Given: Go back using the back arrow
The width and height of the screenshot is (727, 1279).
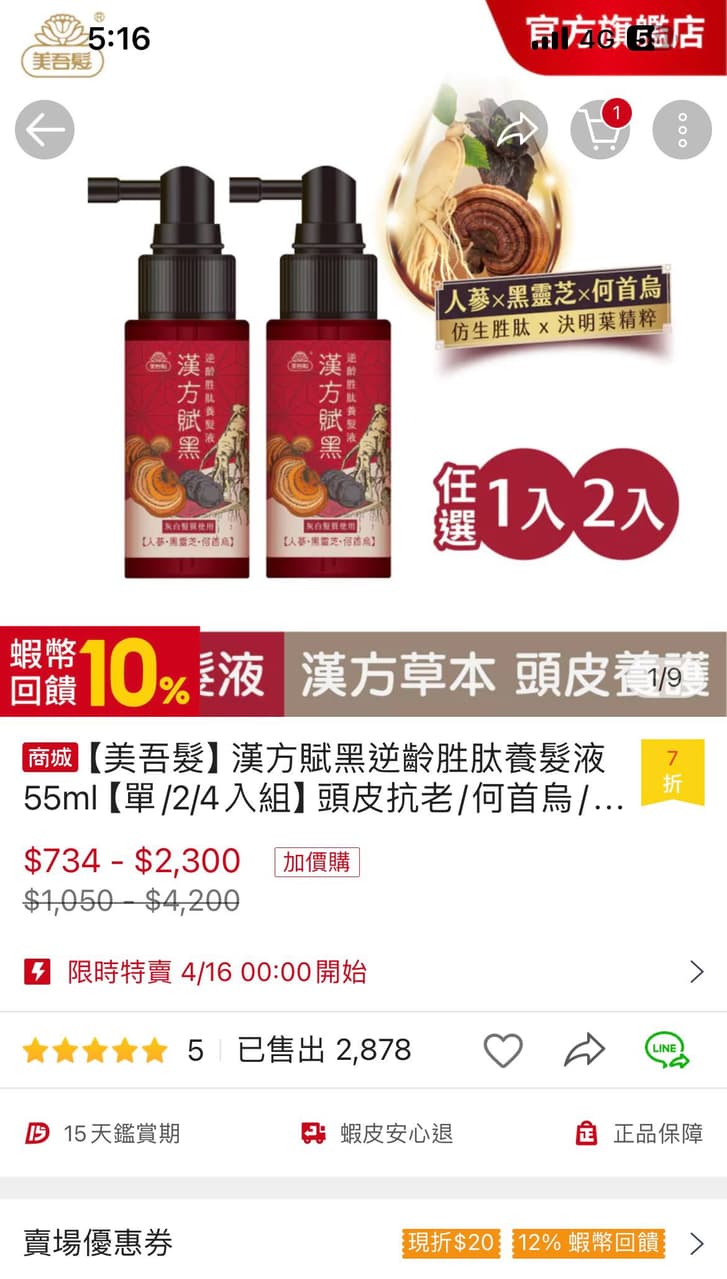Looking at the screenshot, I should [45, 130].
